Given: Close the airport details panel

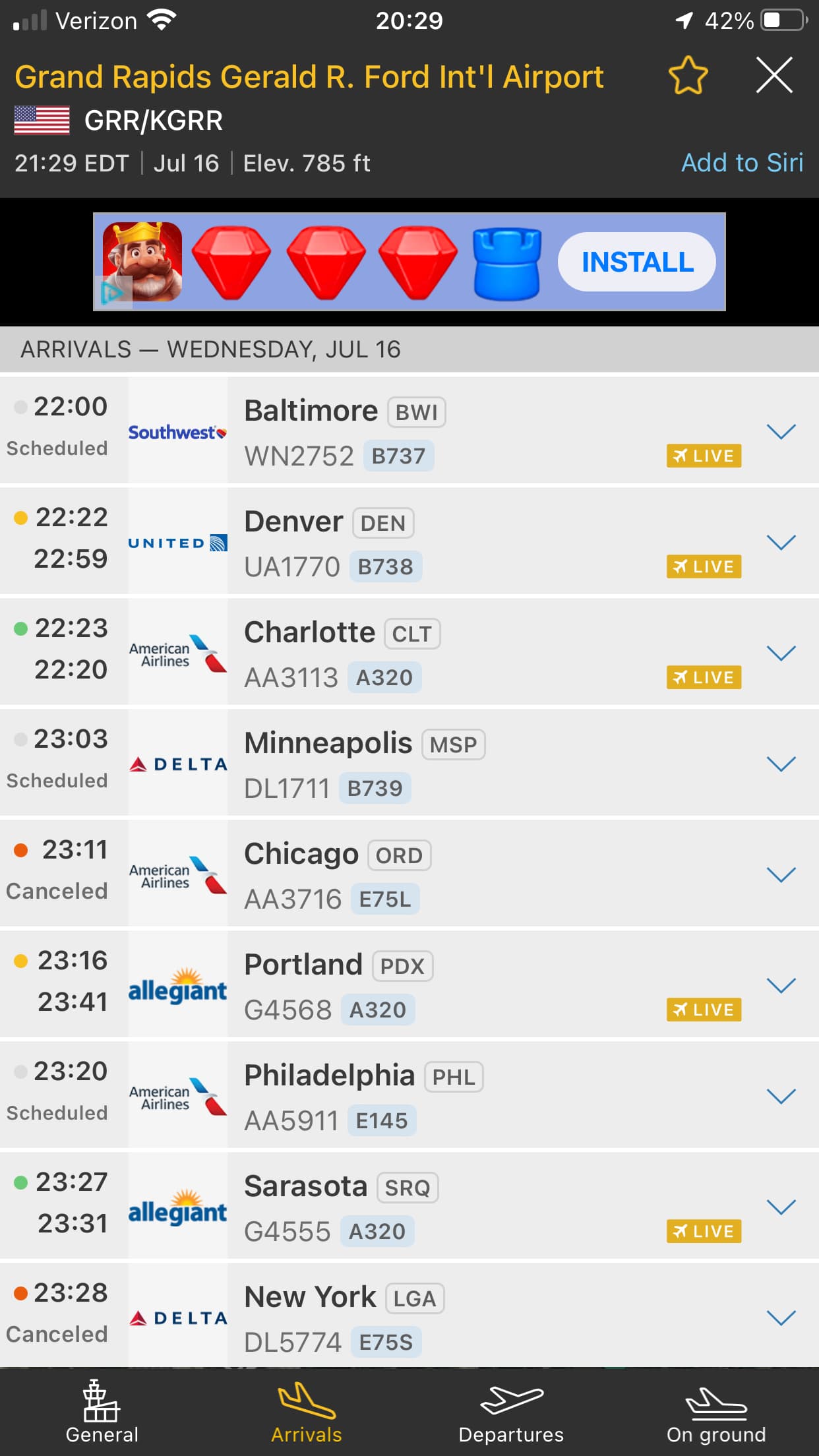Looking at the screenshot, I should [774, 76].
